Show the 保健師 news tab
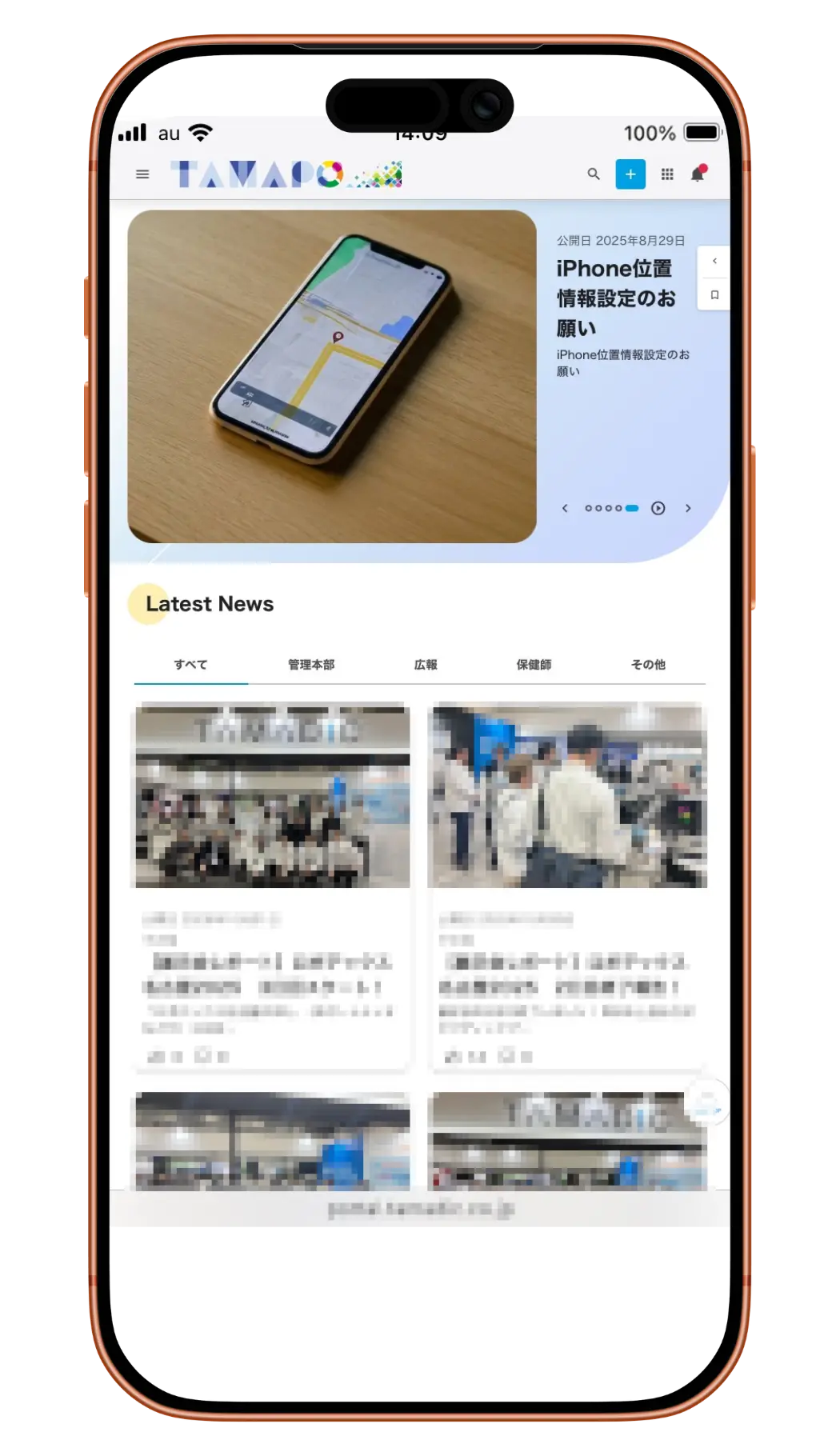This screenshot has width=840, height=1440. (x=534, y=664)
